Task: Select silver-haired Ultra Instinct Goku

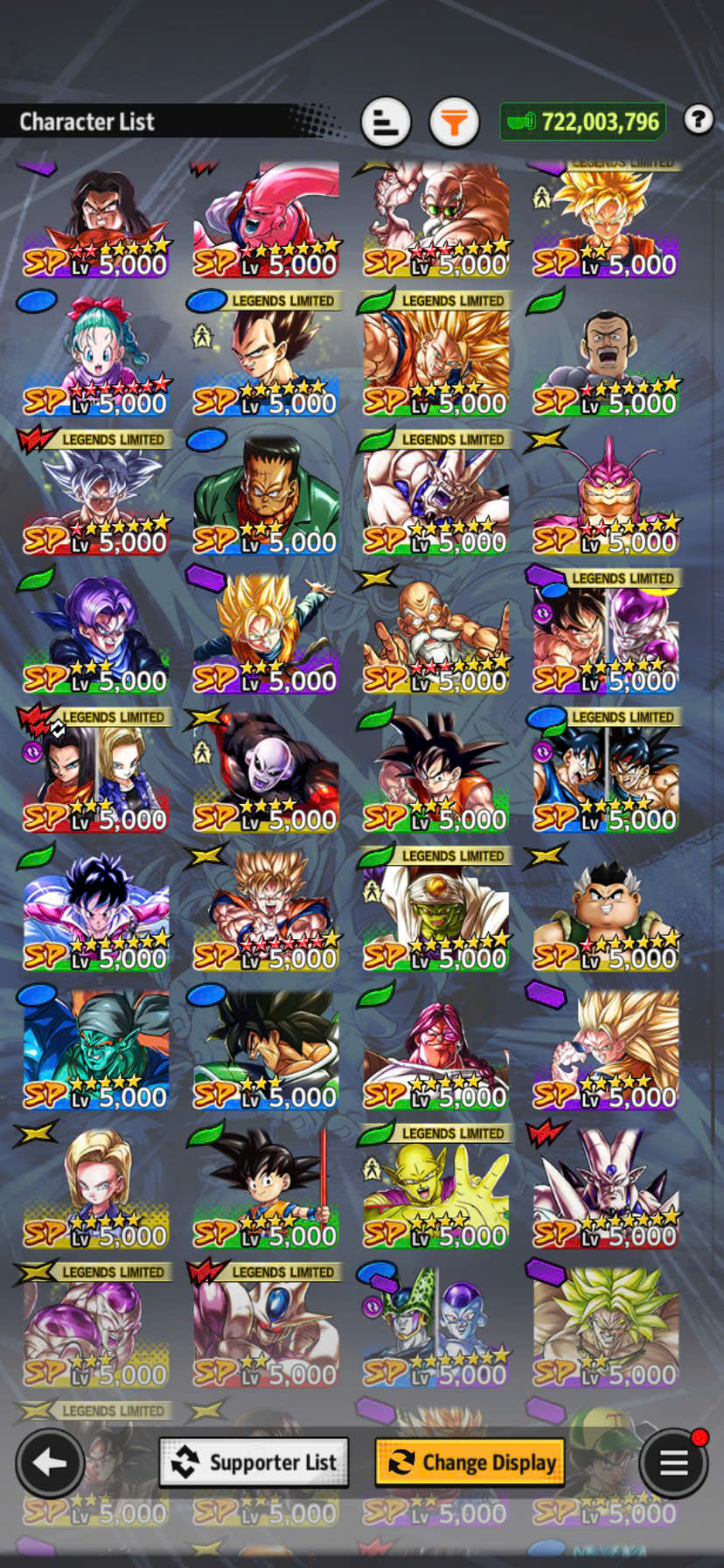Action: point(96,493)
